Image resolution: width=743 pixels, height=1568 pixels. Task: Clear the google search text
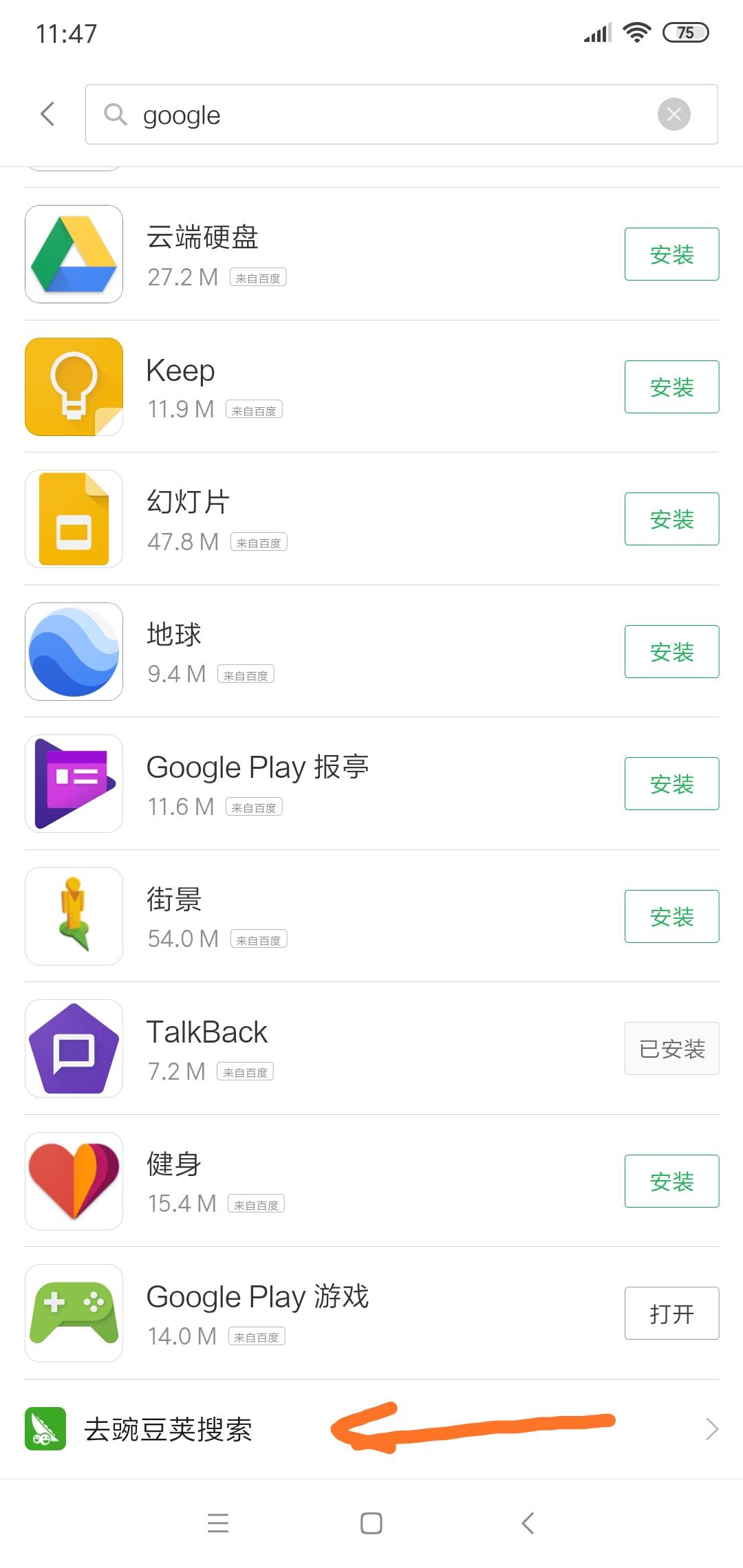[674, 114]
